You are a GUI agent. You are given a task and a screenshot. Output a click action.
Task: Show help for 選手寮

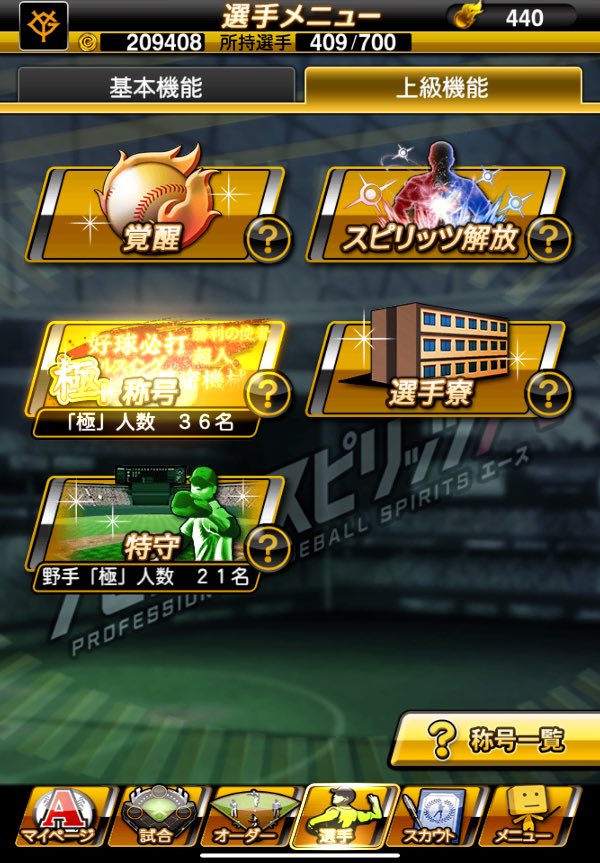tap(548, 392)
